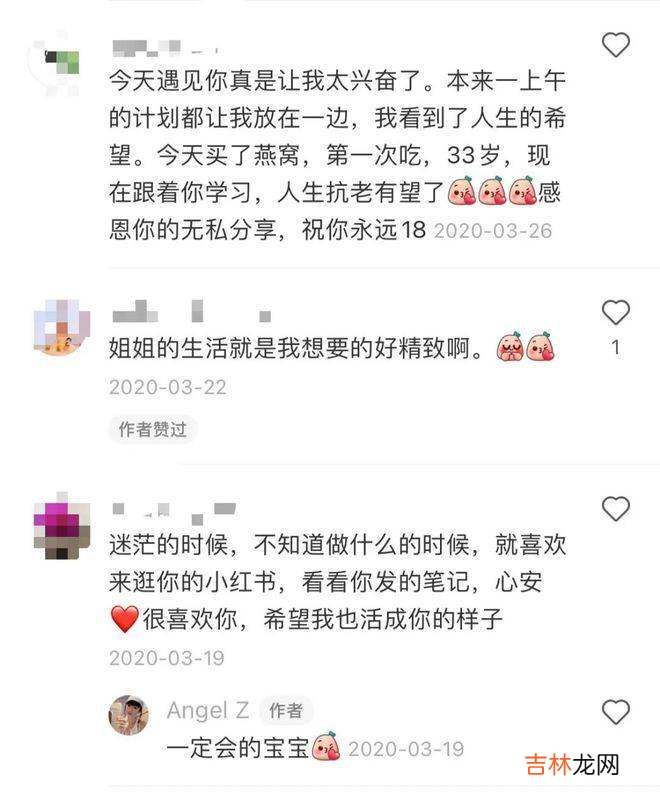
Task: Like the comment about buying 燕窝
Action: click(x=616, y=44)
